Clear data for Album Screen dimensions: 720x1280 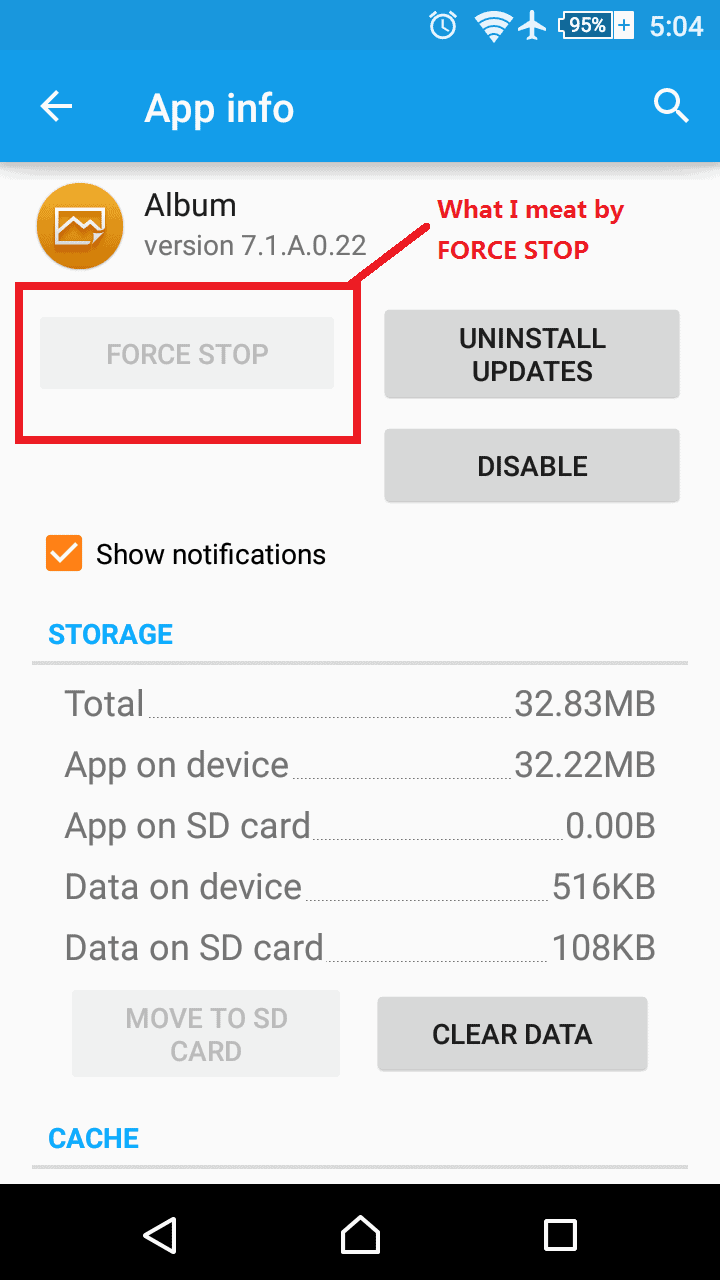[512, 1034]
